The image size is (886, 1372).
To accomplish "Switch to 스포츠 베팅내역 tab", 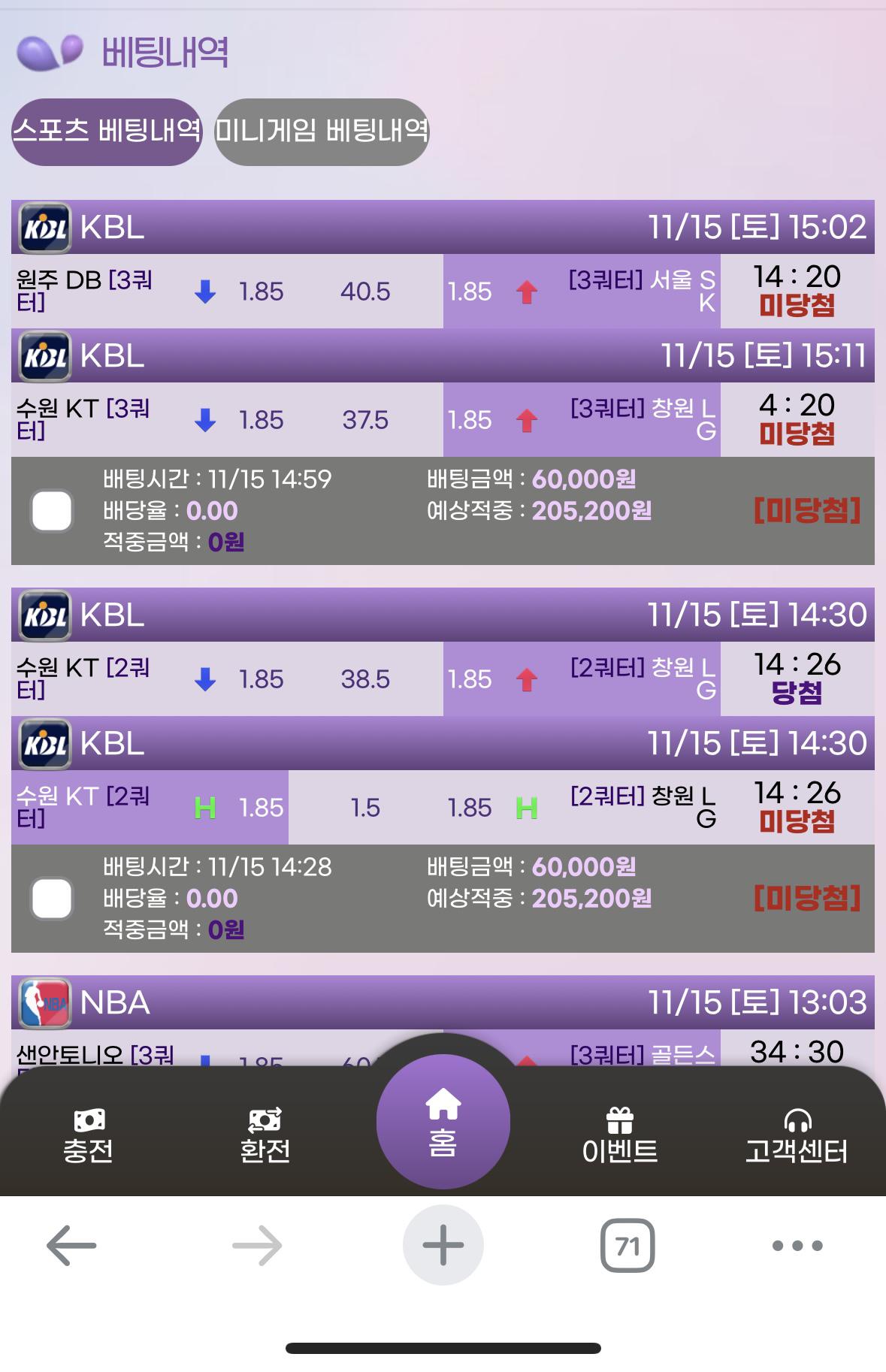I will click(x=107, y=131).
